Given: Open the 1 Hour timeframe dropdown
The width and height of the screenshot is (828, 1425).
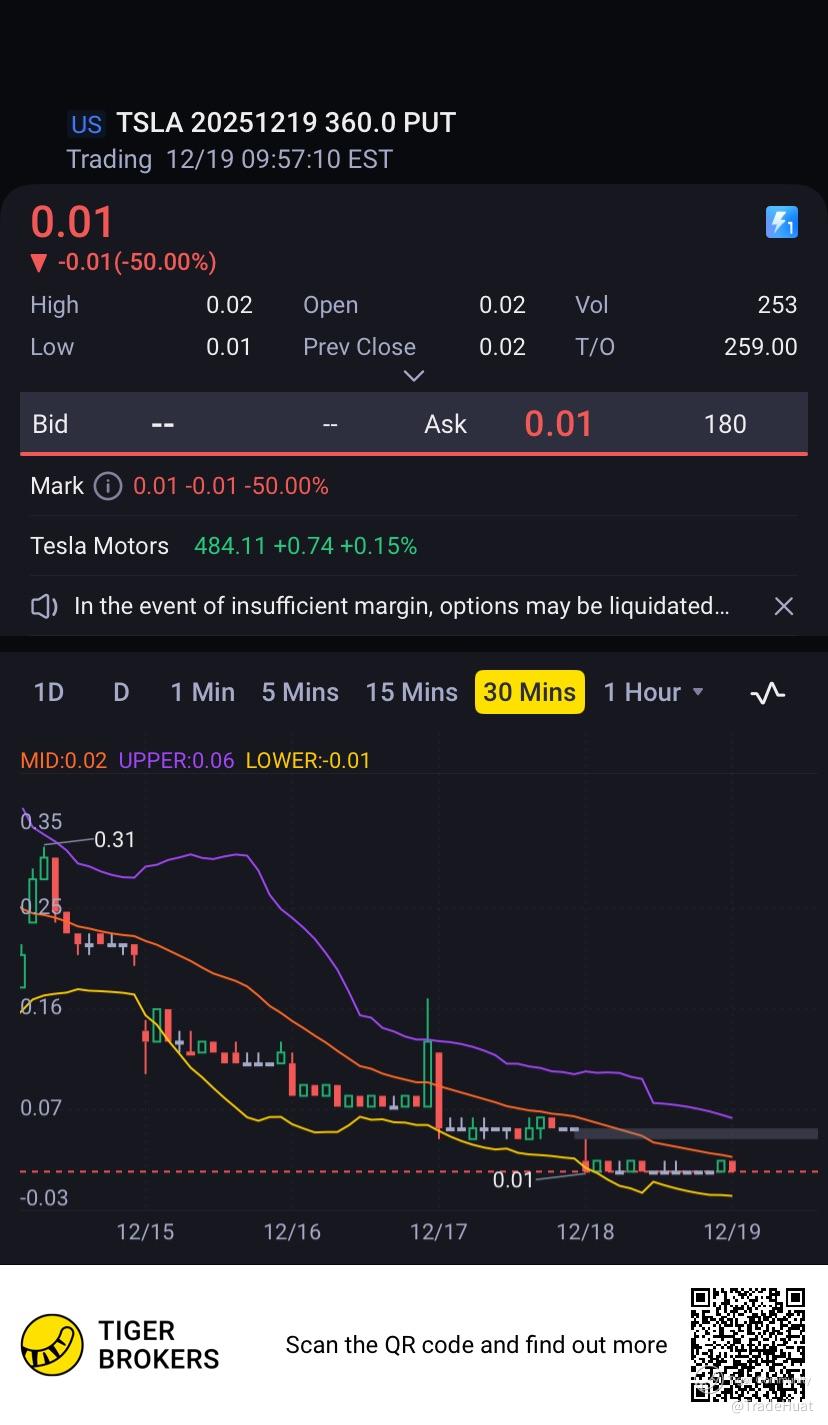Looking at the screenshot, I should click(x=654, y=692).
